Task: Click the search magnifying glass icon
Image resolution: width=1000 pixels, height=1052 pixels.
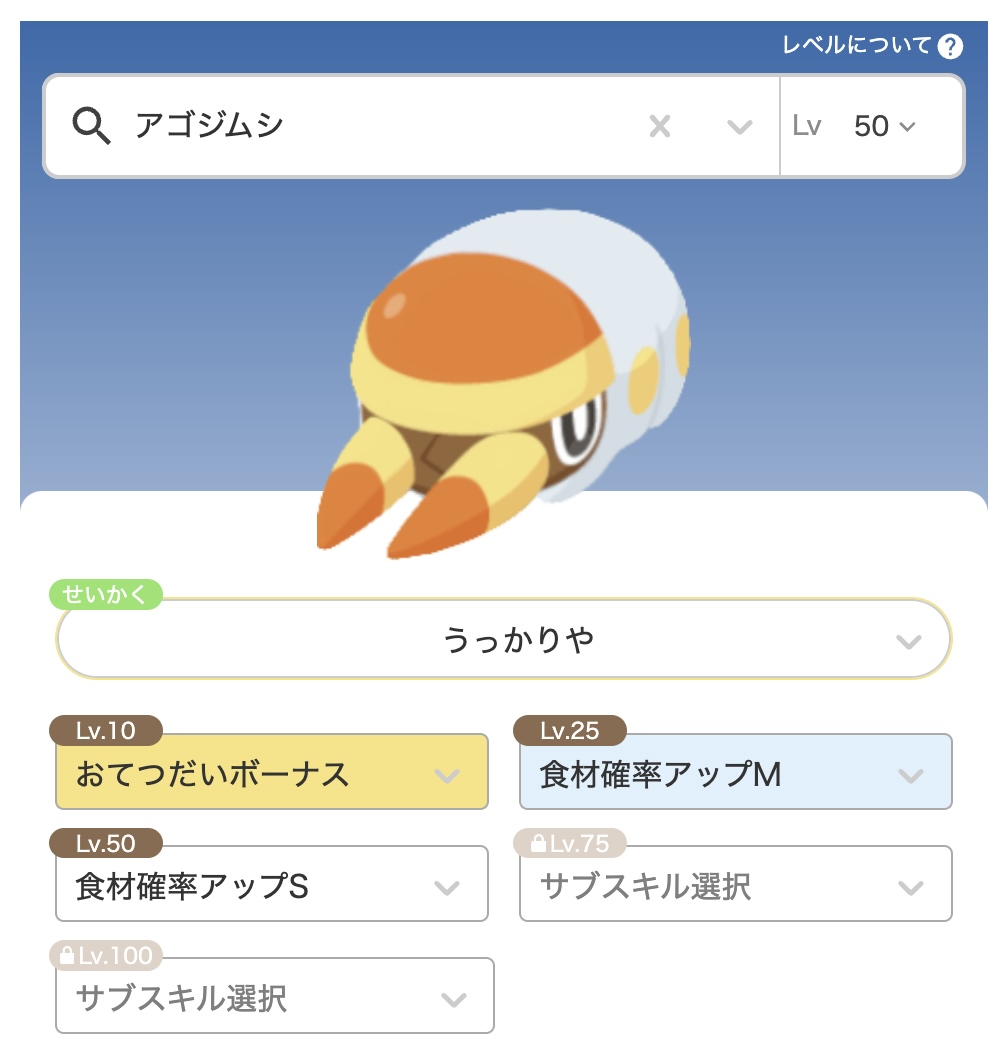Action: pyautogui.click(x=91, y=126)
